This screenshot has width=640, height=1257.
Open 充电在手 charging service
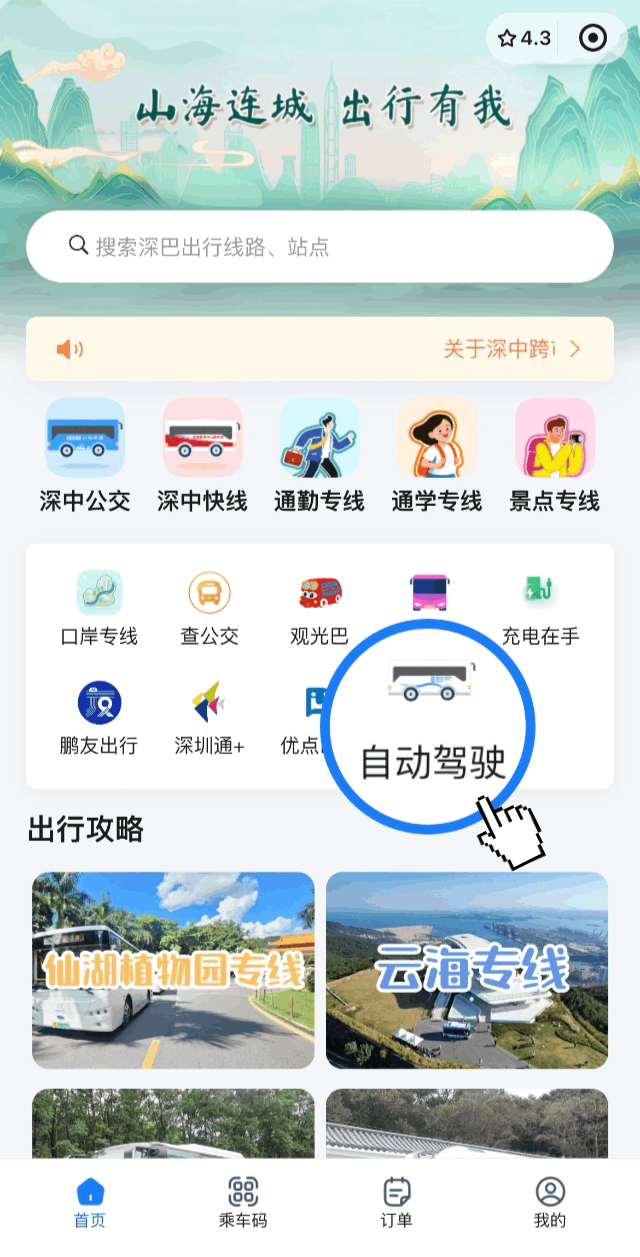[x=540, y=607]
